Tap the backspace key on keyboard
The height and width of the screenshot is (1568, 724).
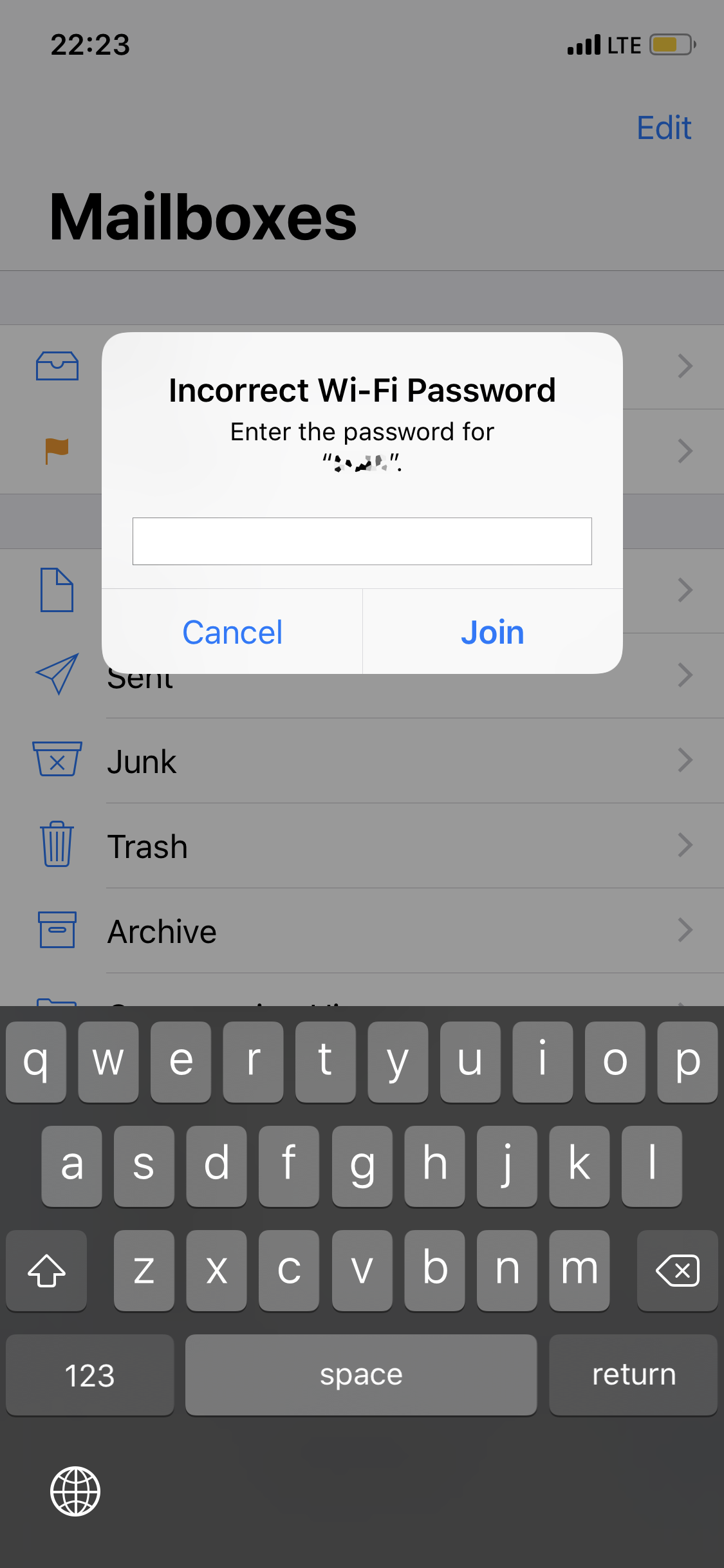point(677,1271)
